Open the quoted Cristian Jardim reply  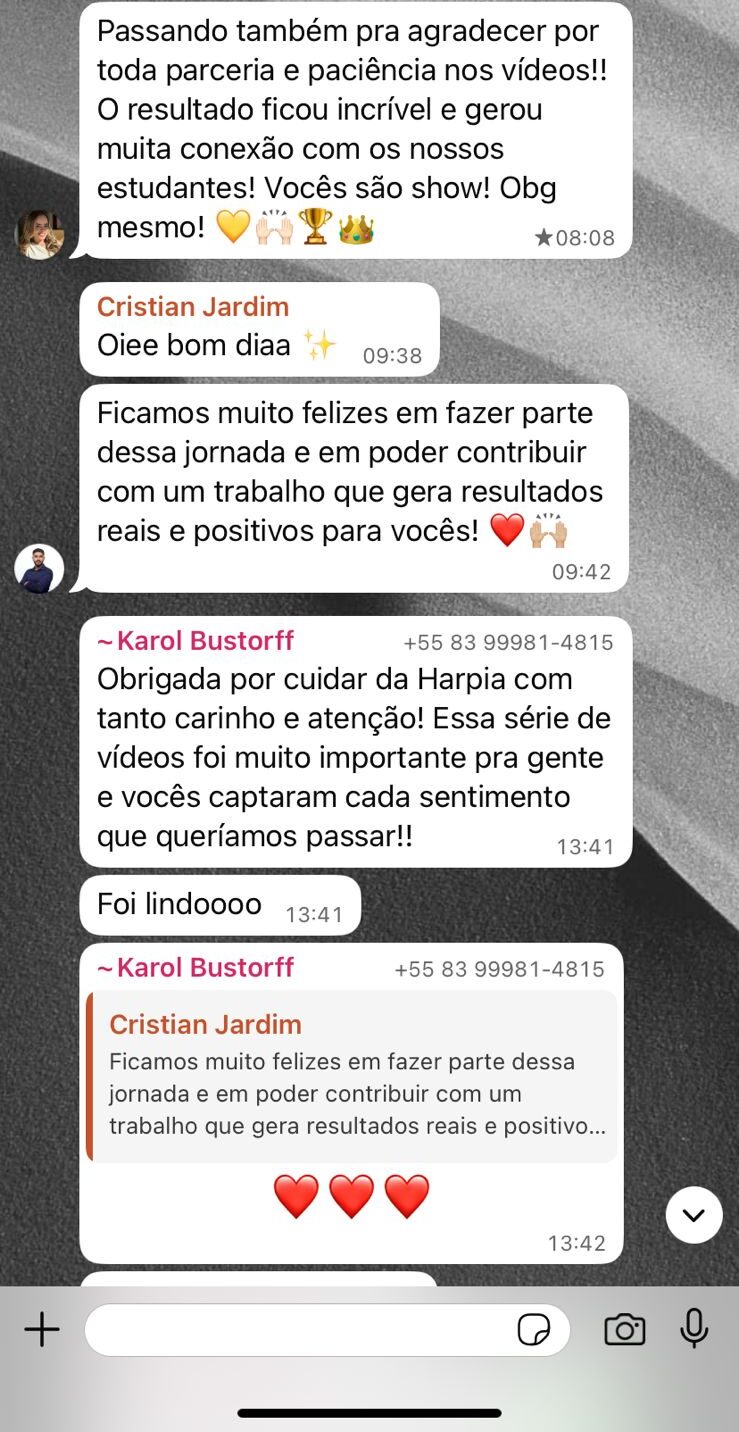352,1077
